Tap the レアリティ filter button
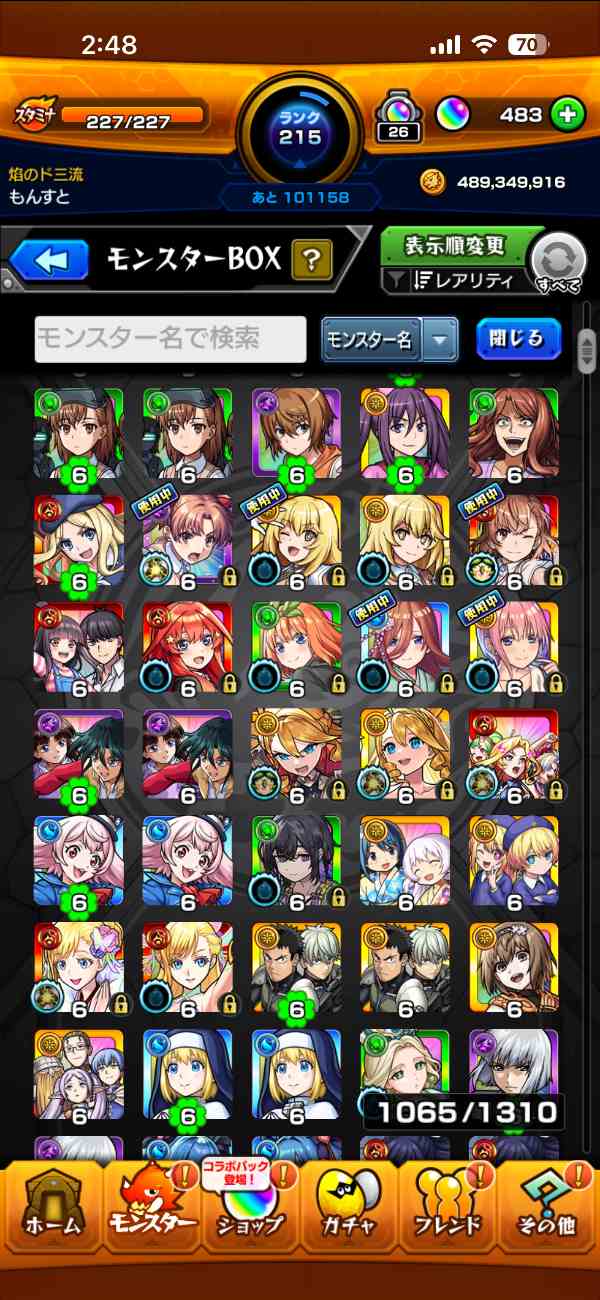This screenshot has width=600, height=1300. point(460,281)
